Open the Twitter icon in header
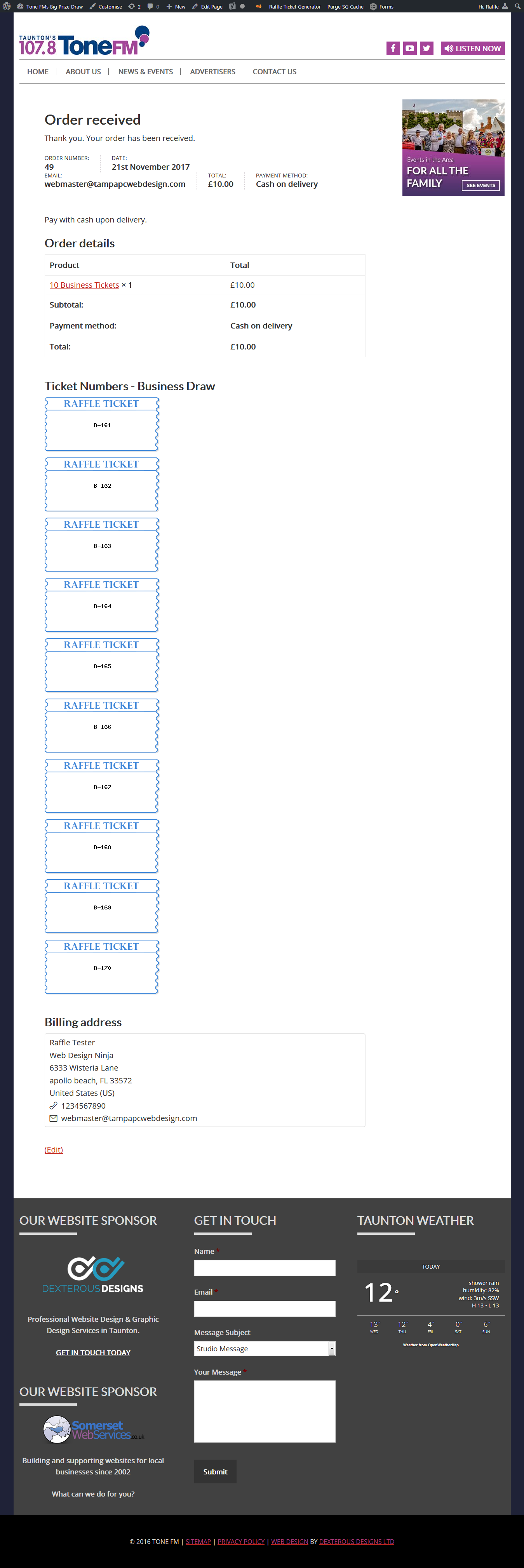The image size is (524, 1568). (427, 49)
